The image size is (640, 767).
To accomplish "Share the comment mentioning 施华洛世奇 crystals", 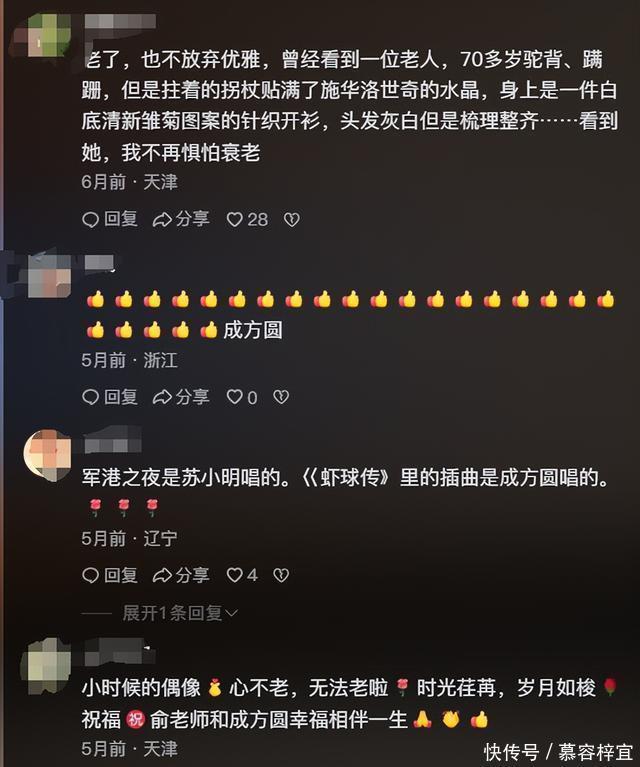I will pos(181,218).
